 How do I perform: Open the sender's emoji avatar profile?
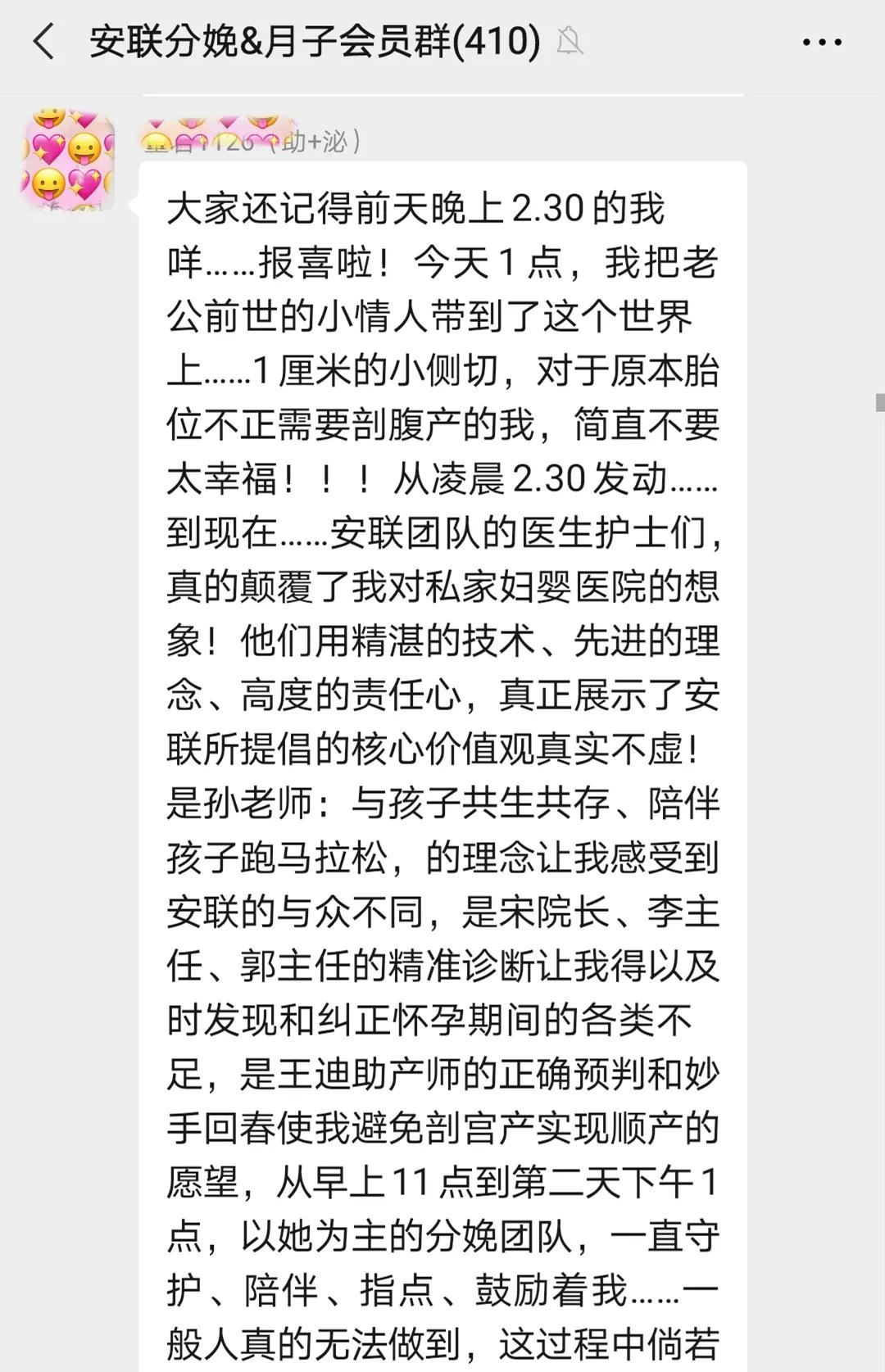(67, 159)
